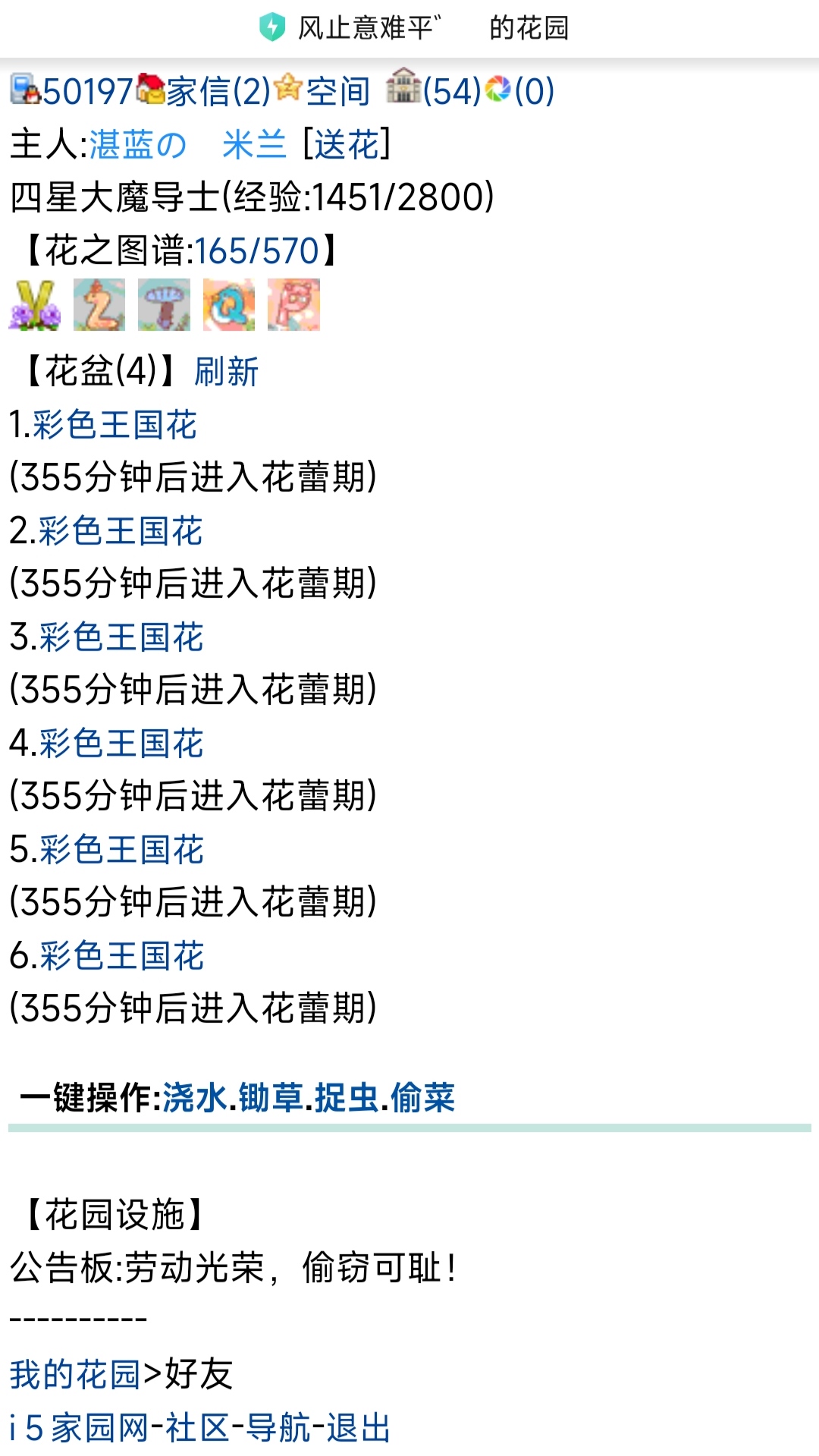View owner 湛蓝の 米兰 profile

click(187, 144)
